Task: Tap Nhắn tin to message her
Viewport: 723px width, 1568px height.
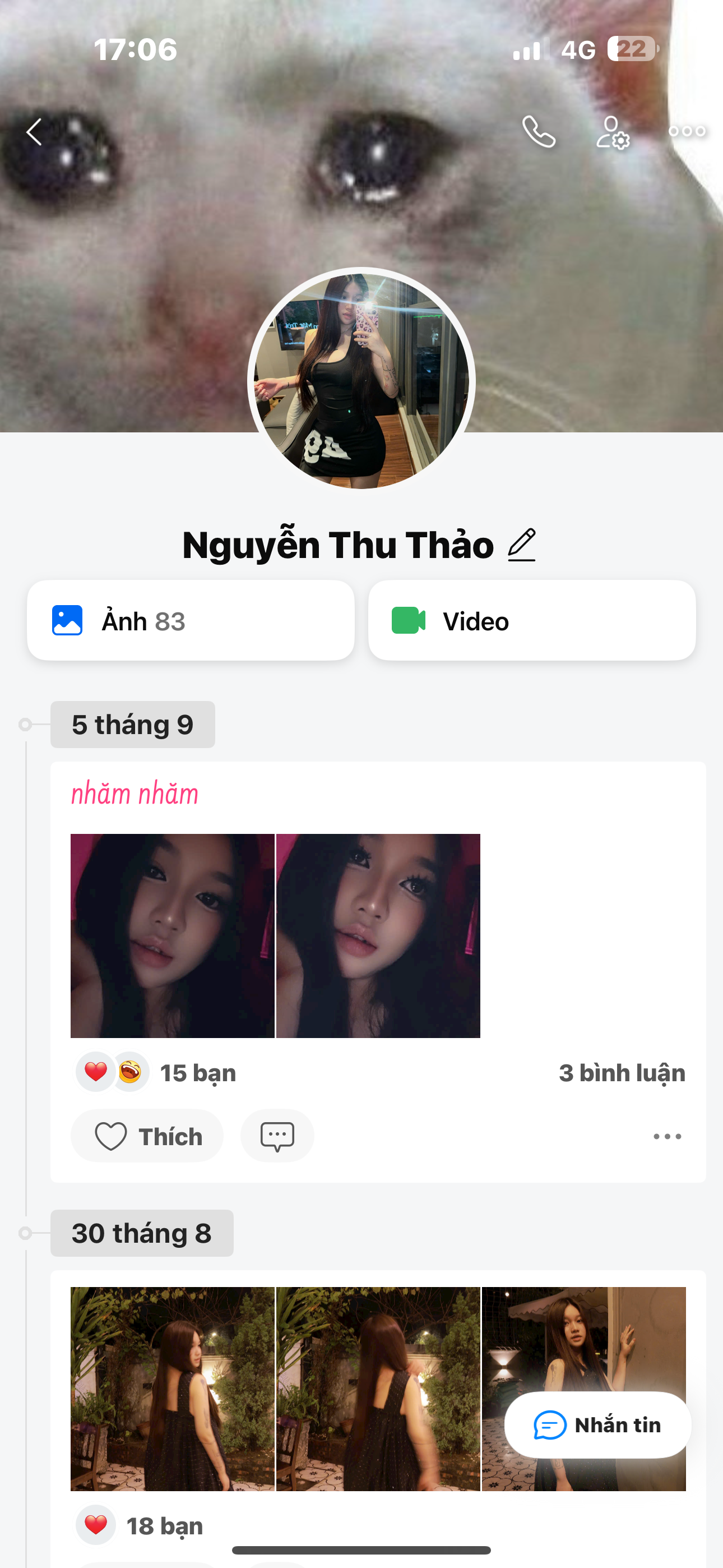Action: click(x=597, y=1425)
